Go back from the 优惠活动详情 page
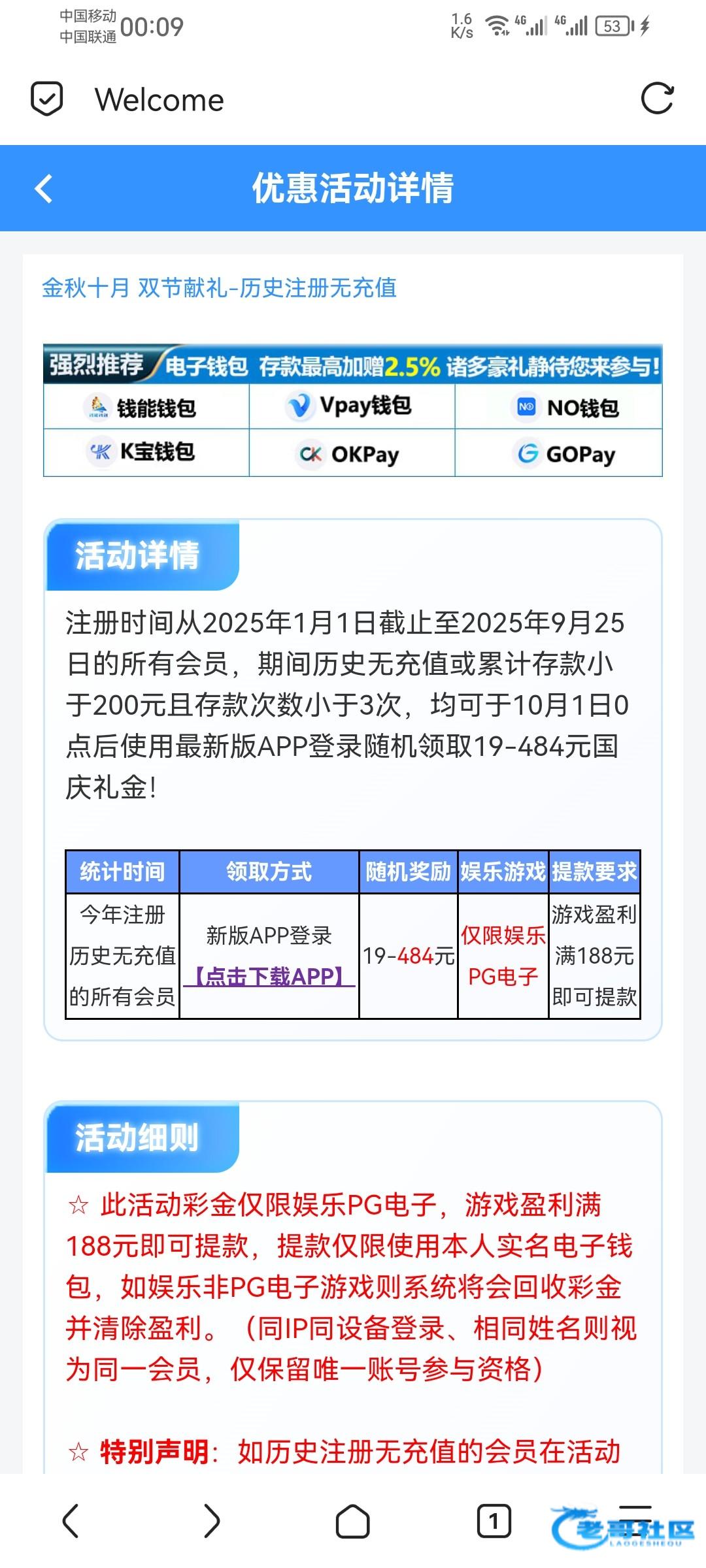This screenshot has width=706, height=1568. (44, 189)
